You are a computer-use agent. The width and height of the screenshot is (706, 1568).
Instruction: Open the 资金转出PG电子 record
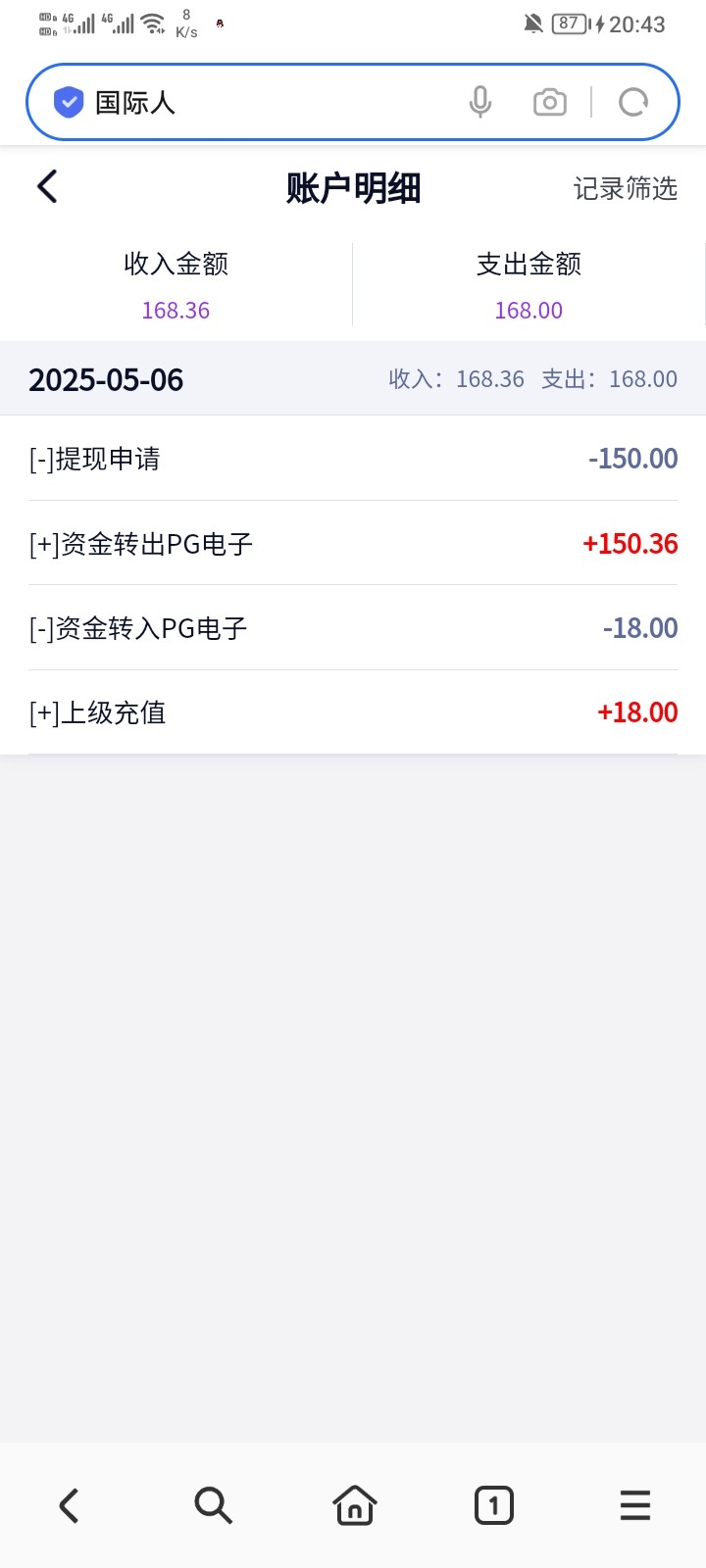coord(353,543)
